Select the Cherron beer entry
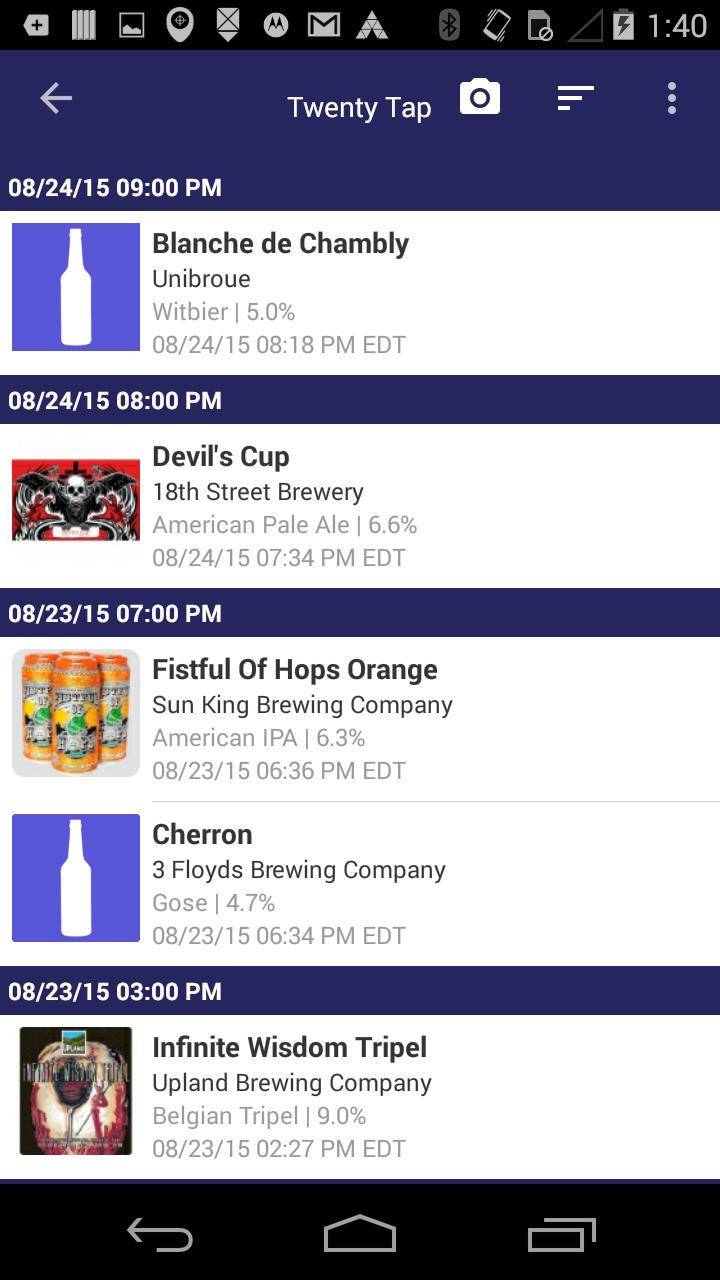 (x=360, y=878)
